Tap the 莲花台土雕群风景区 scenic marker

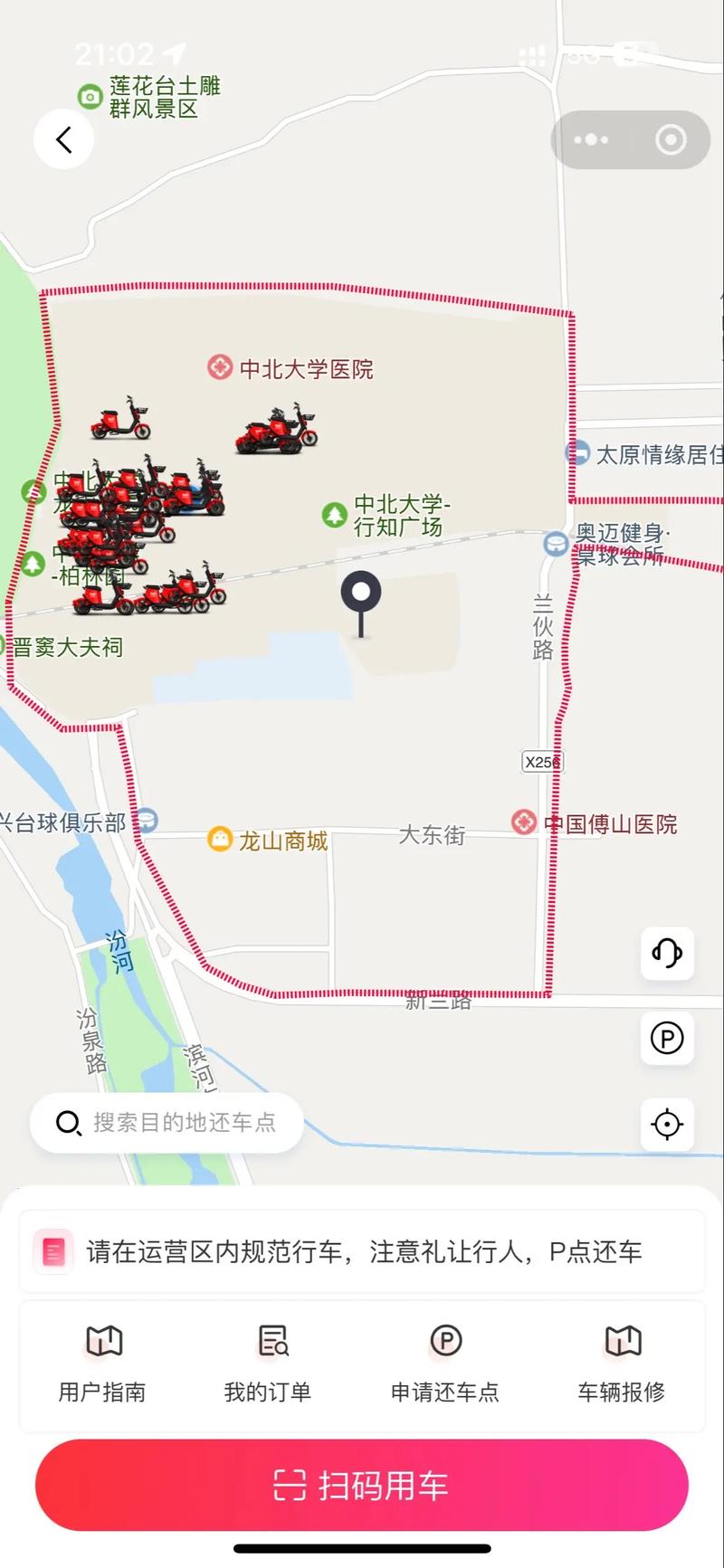click(x=88, y=96)
